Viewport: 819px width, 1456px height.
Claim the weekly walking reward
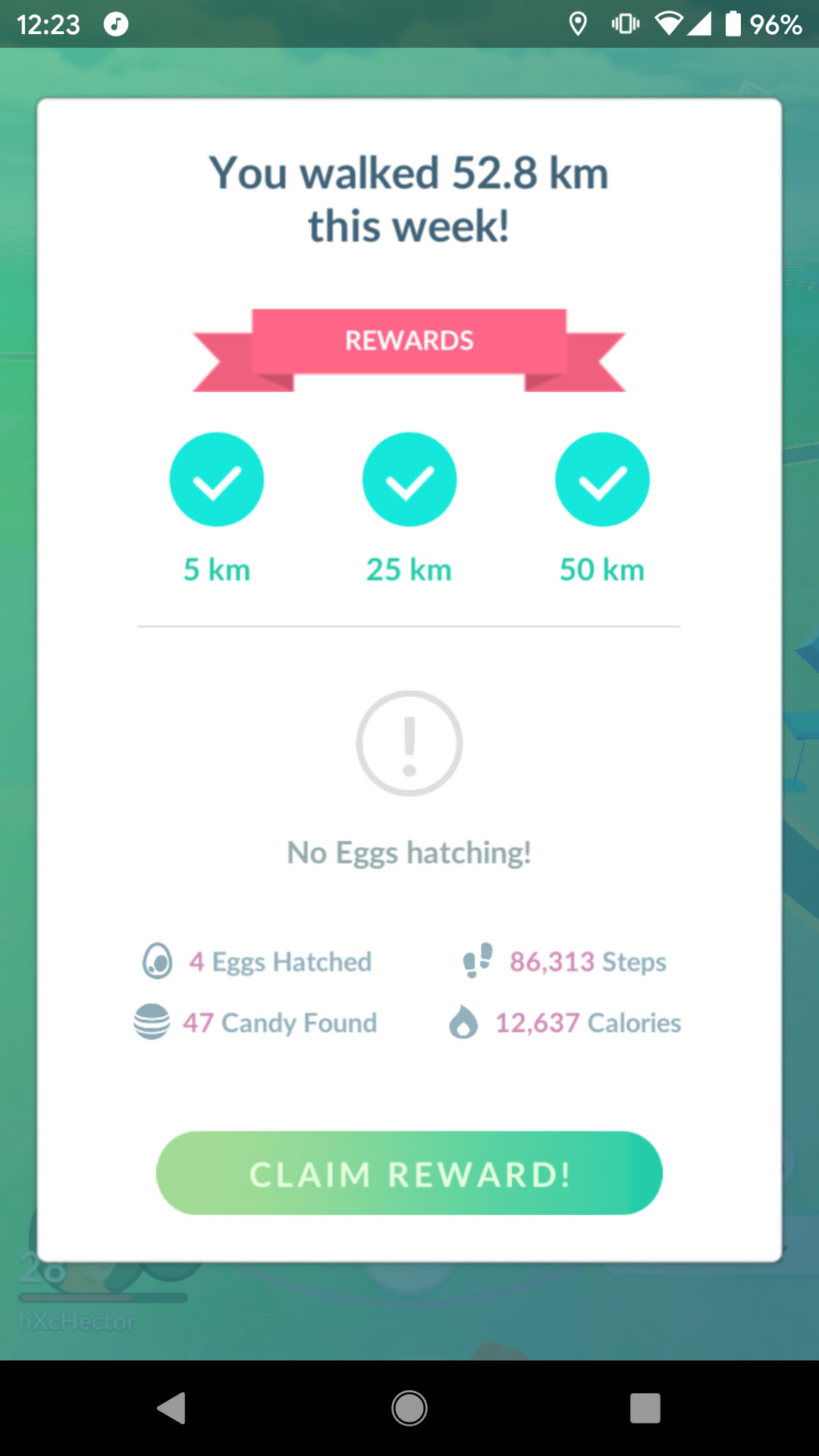[x=409, y=1173]
